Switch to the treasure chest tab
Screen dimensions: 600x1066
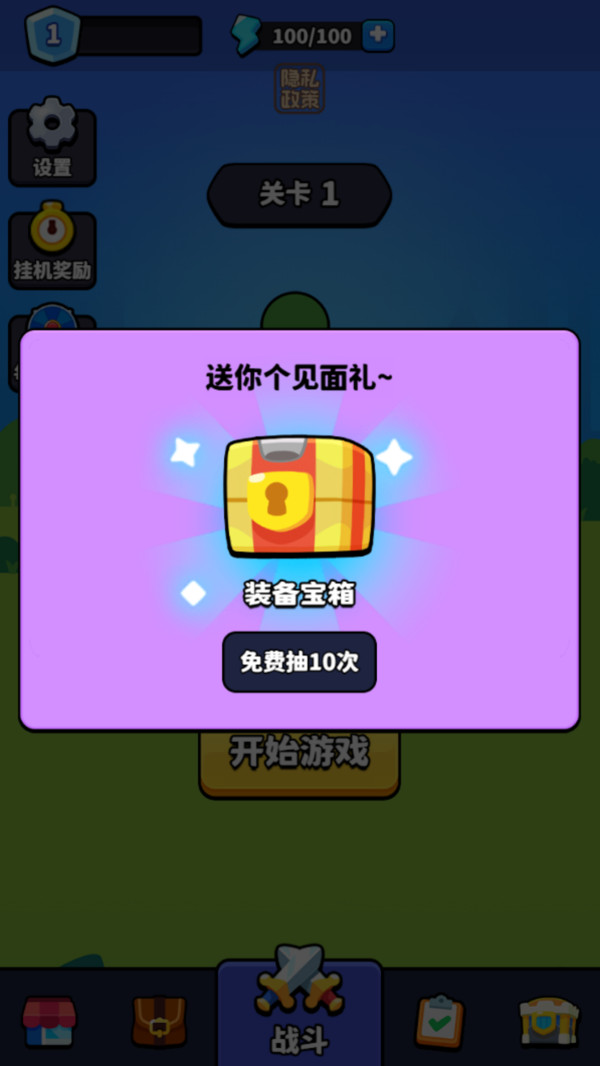point(549,1021)
